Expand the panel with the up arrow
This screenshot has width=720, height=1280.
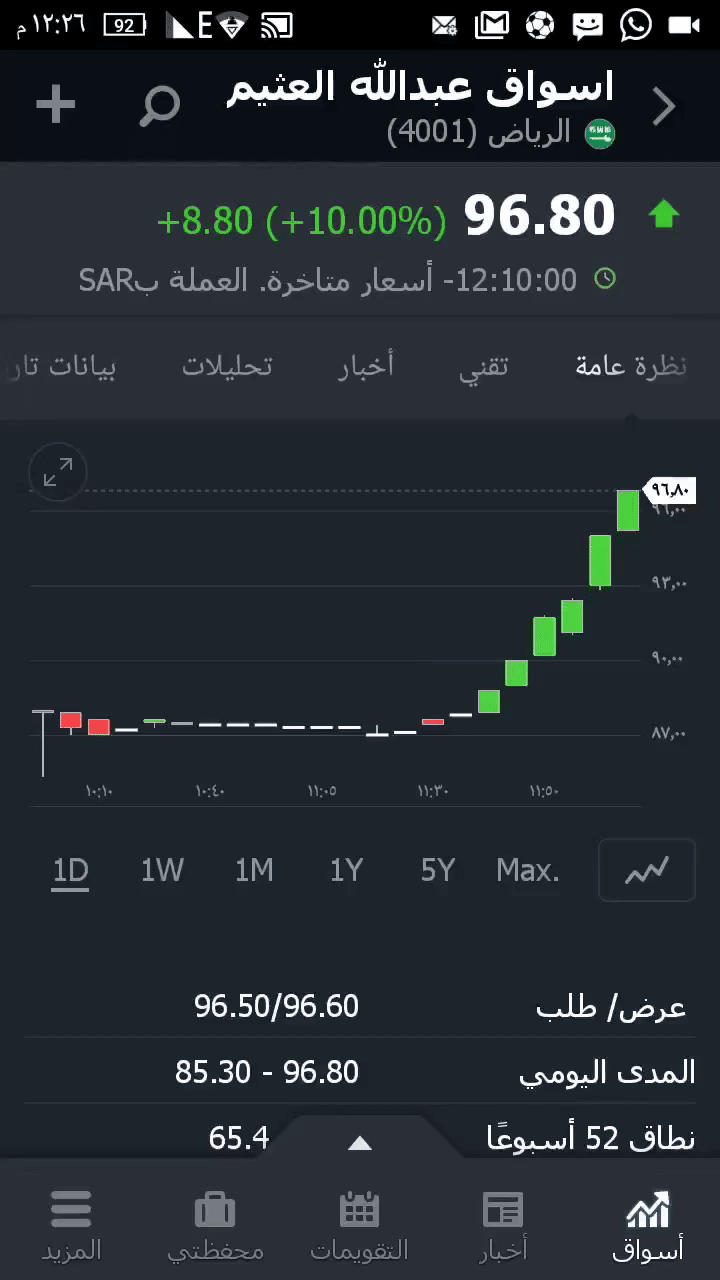coord(360,1143)
